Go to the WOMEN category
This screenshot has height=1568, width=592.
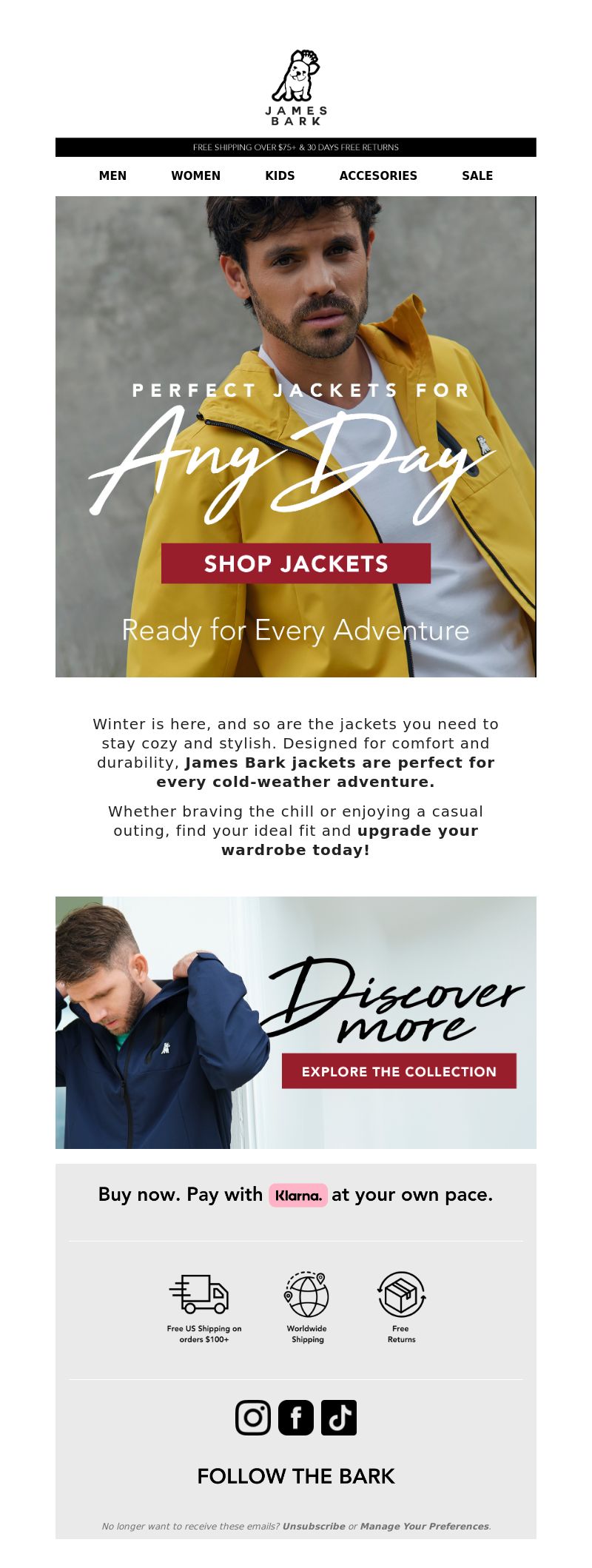click(x=195, y=175)
